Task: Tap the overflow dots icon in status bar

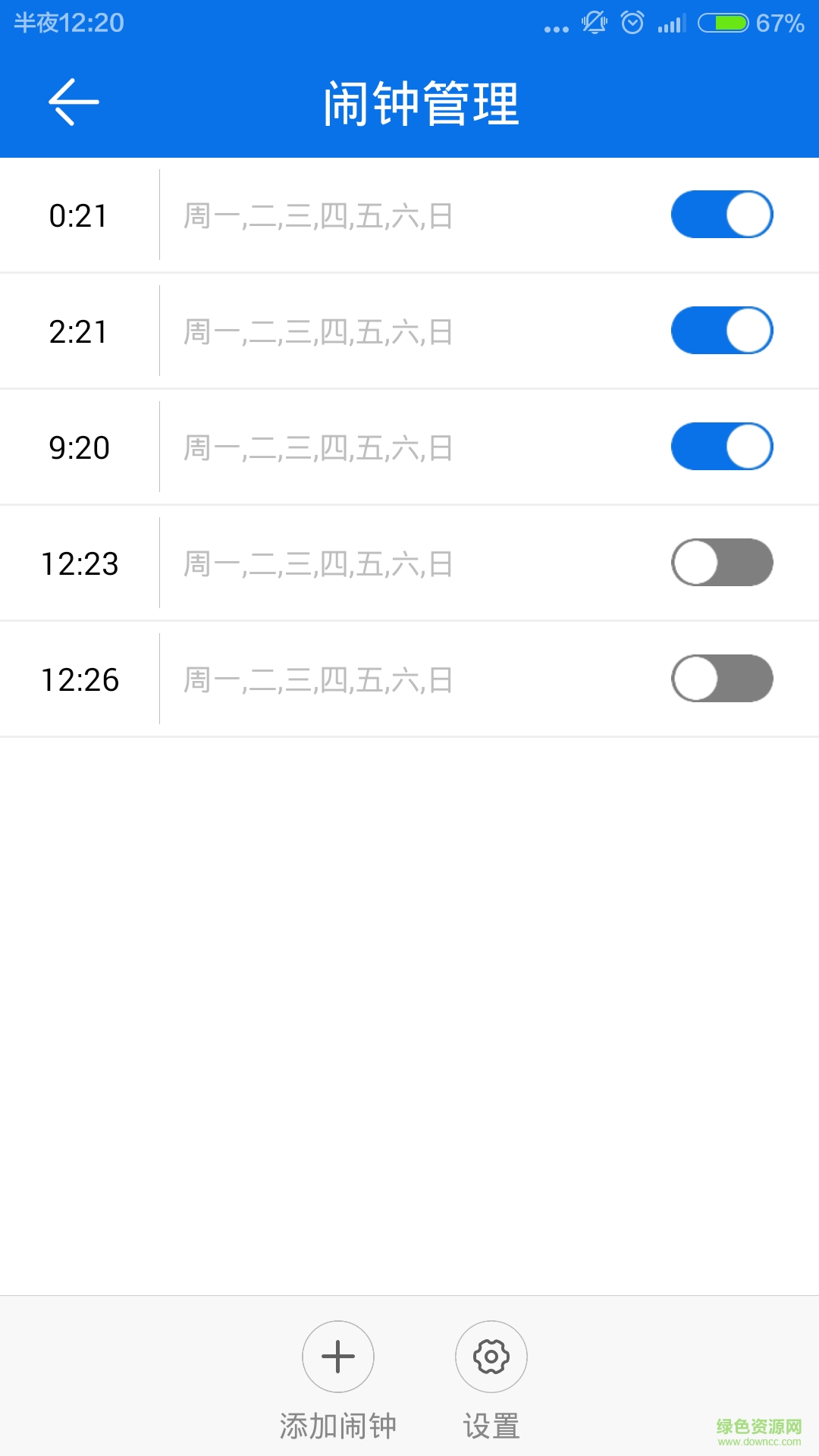Action: point(554,25)
